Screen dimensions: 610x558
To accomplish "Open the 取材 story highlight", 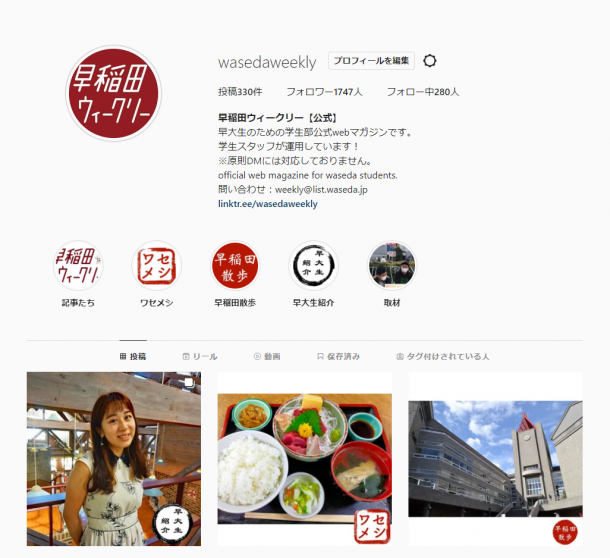I will click(x=391, y=266).
